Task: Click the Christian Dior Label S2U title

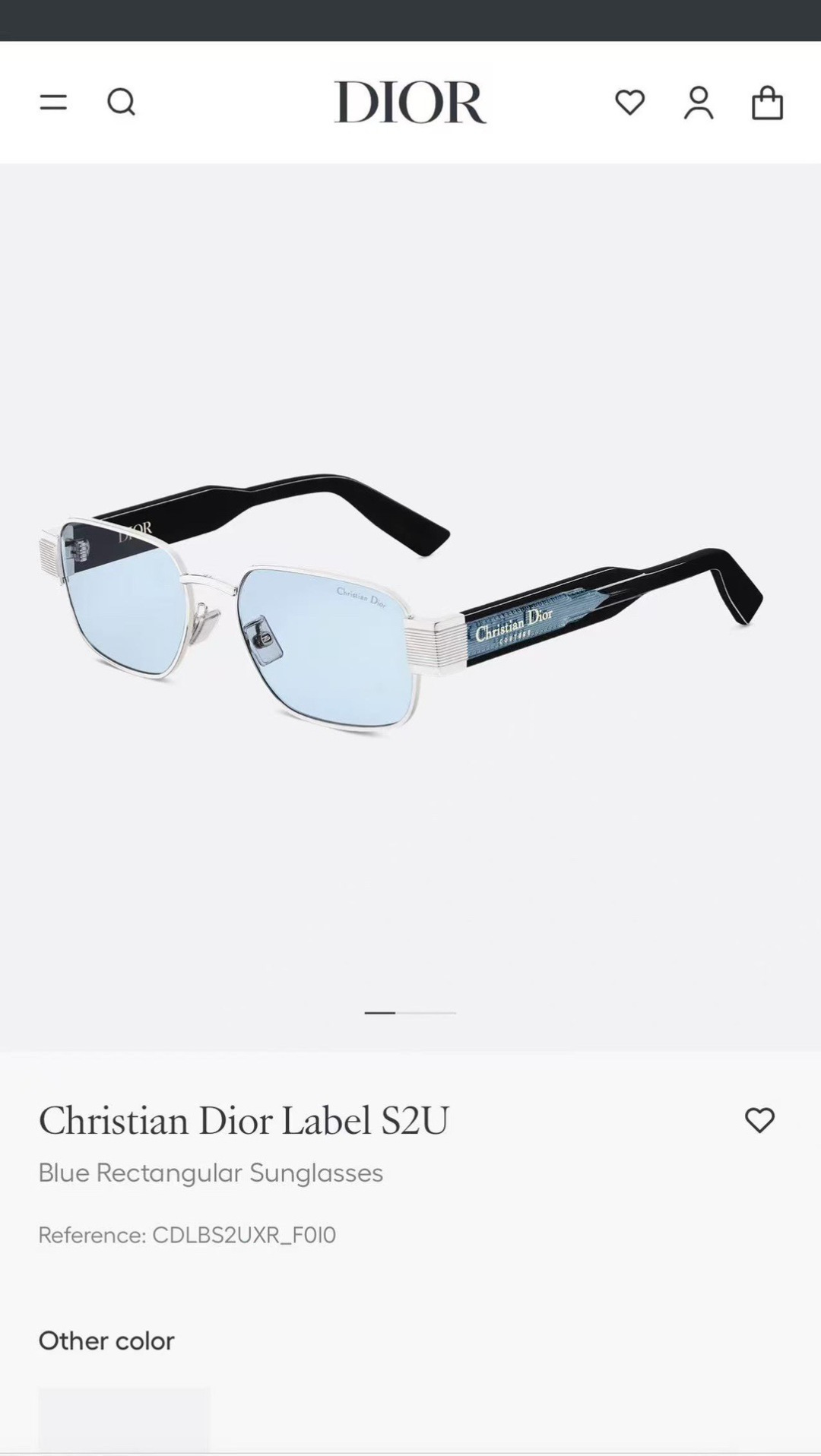Action: tap(243, 1120)
